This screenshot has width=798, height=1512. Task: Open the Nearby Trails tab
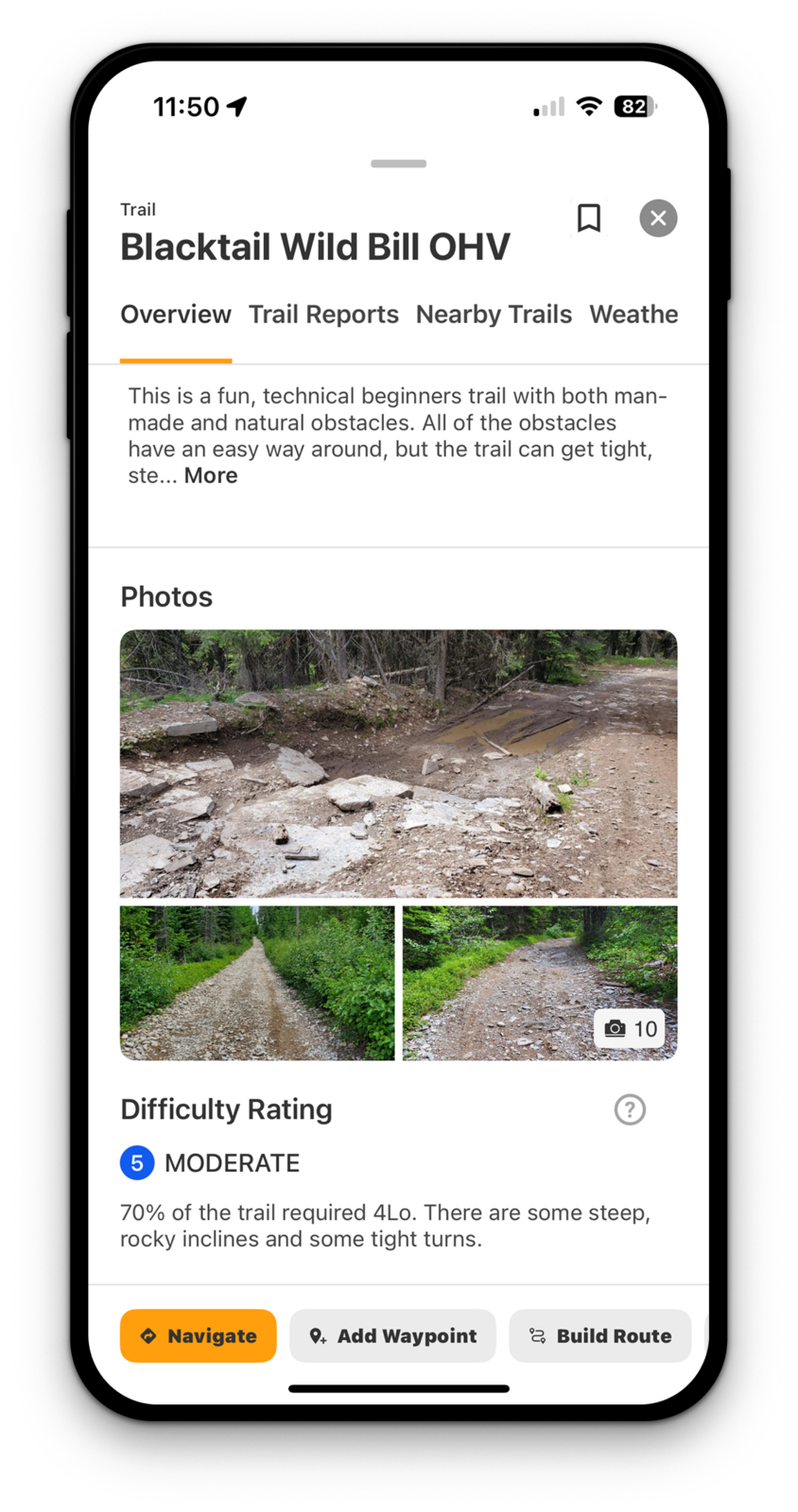494,315
